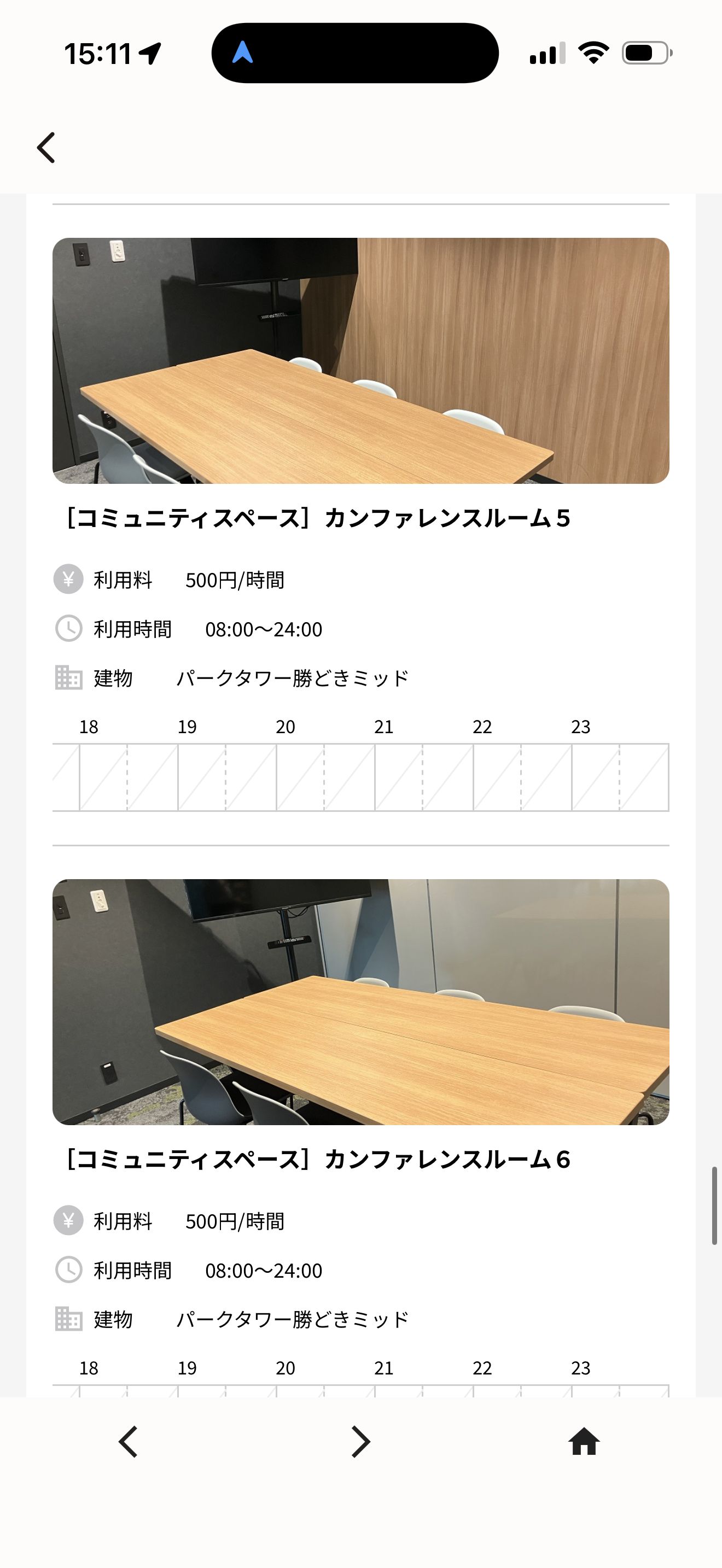
Task: Go to home via house icon
Action: point(584,1441)
